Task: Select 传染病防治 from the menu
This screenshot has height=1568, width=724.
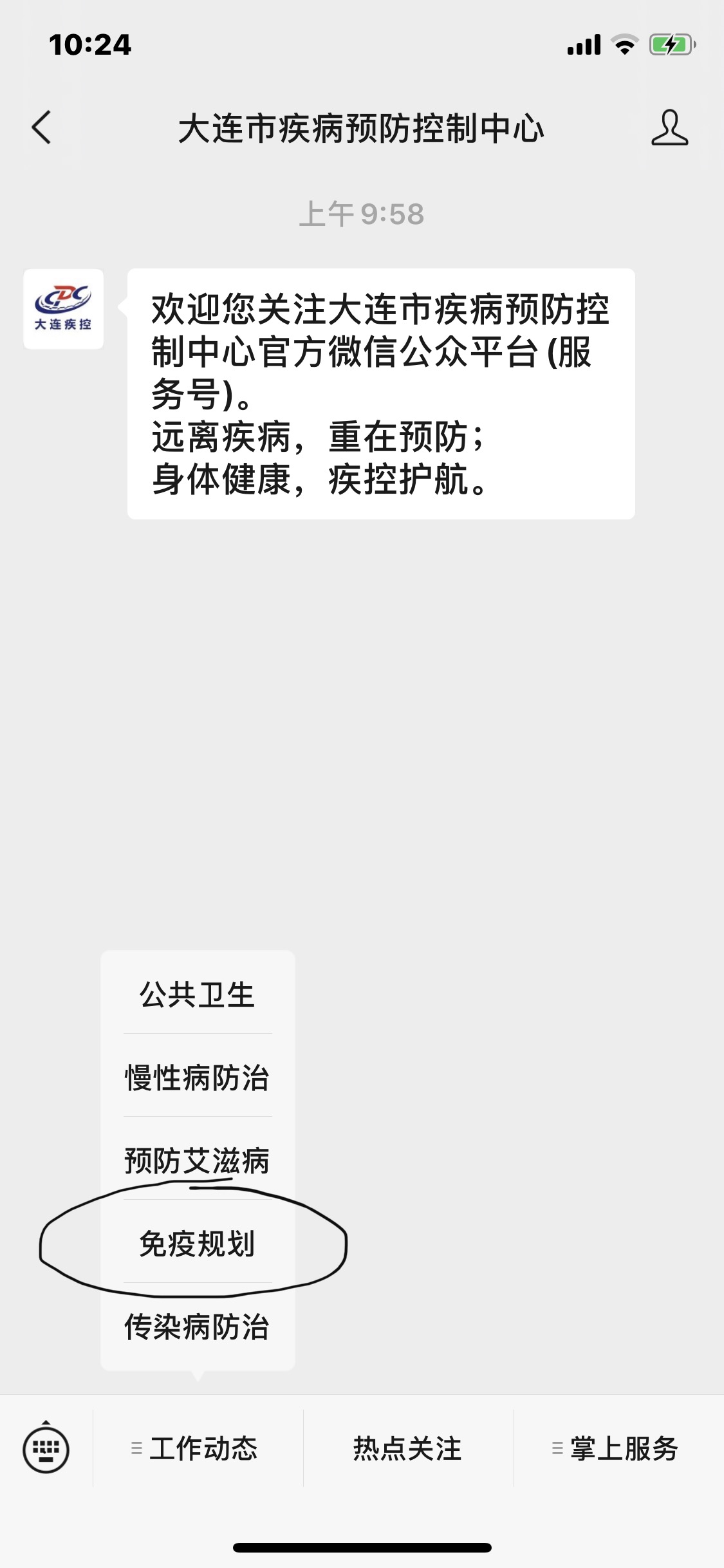Action: pos(198,1327)
